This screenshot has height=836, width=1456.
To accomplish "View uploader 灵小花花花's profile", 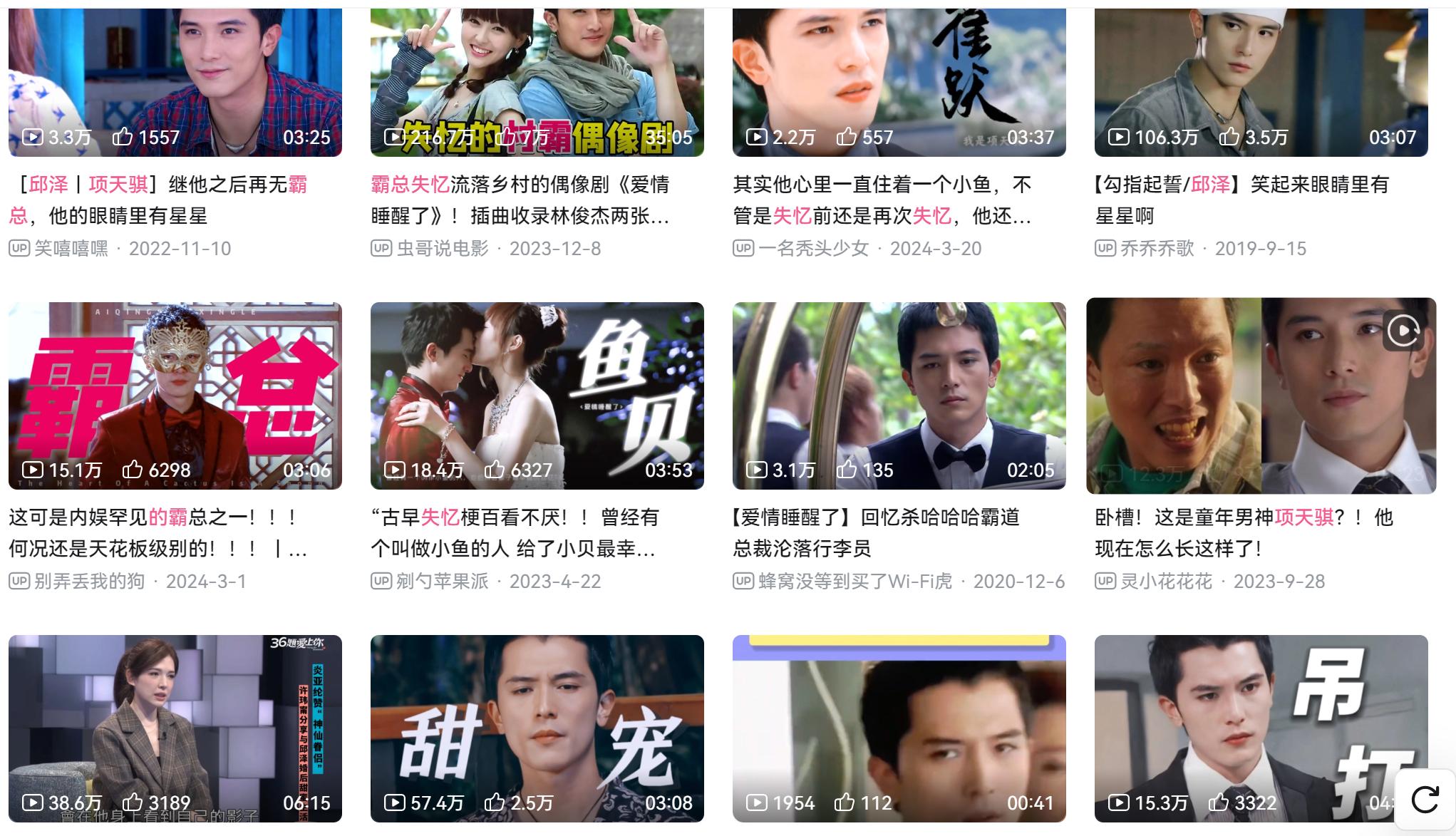I will click(1166, 582).
